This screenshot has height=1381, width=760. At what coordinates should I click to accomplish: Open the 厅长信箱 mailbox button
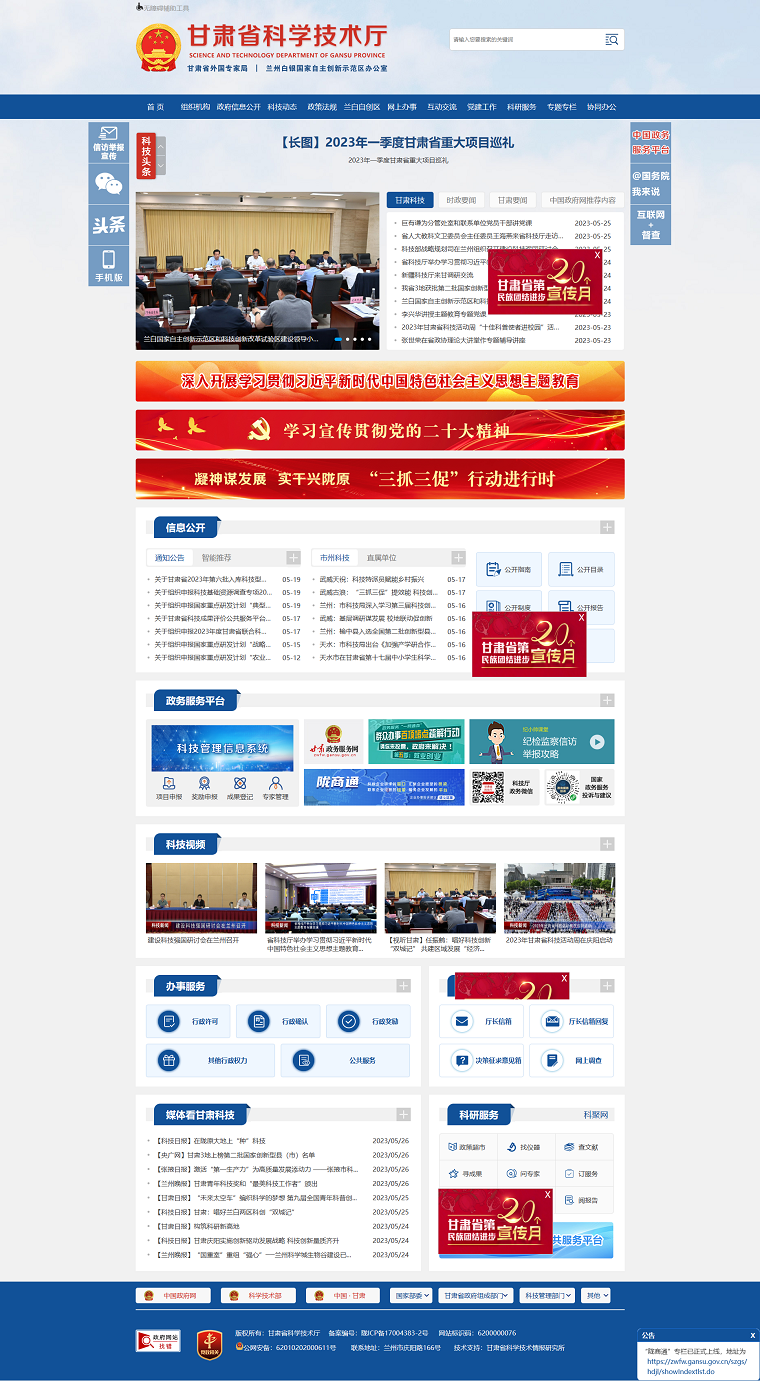pos(482,1021)
